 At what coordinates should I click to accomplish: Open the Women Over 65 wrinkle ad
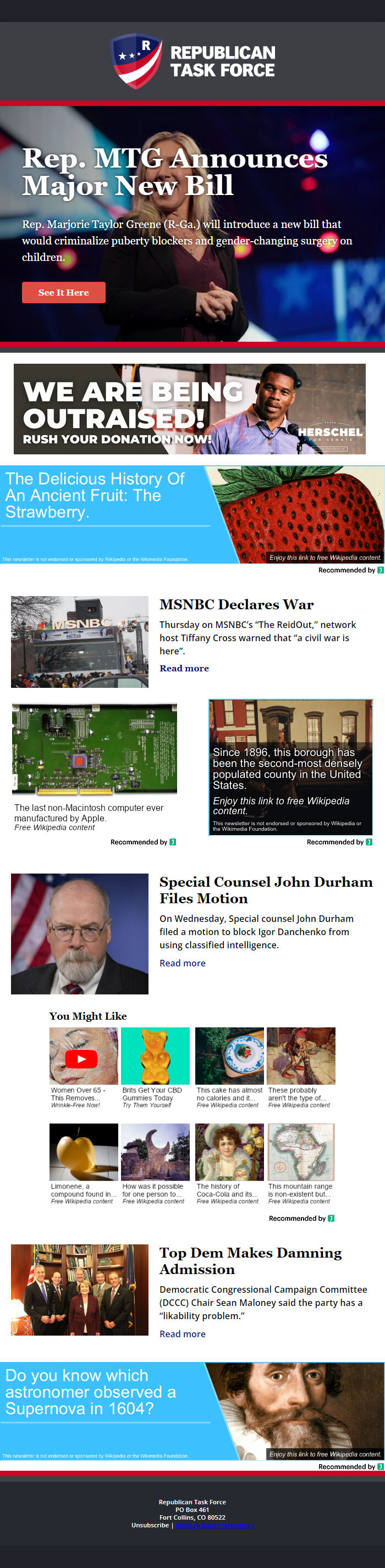84,1067
